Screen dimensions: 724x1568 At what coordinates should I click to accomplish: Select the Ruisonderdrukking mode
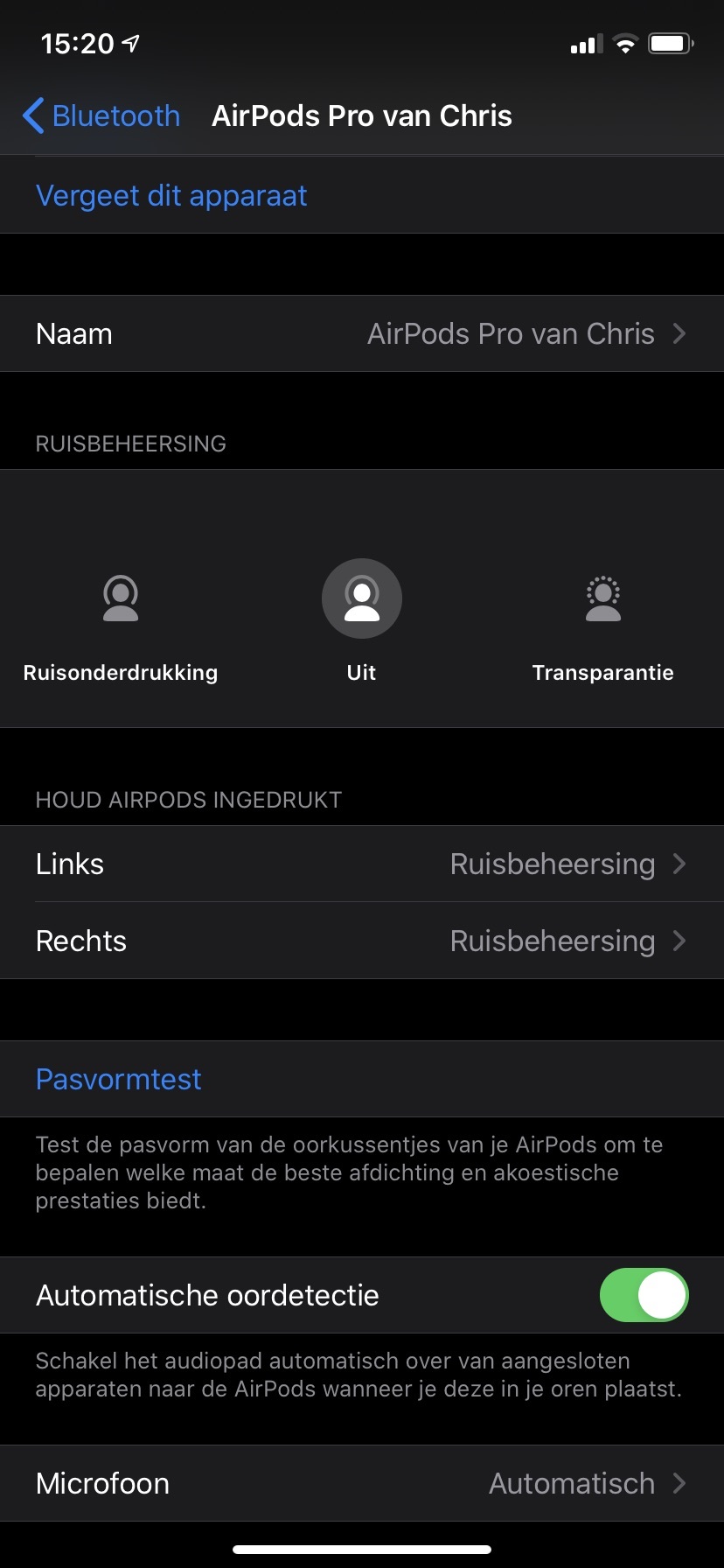(121, 623)
